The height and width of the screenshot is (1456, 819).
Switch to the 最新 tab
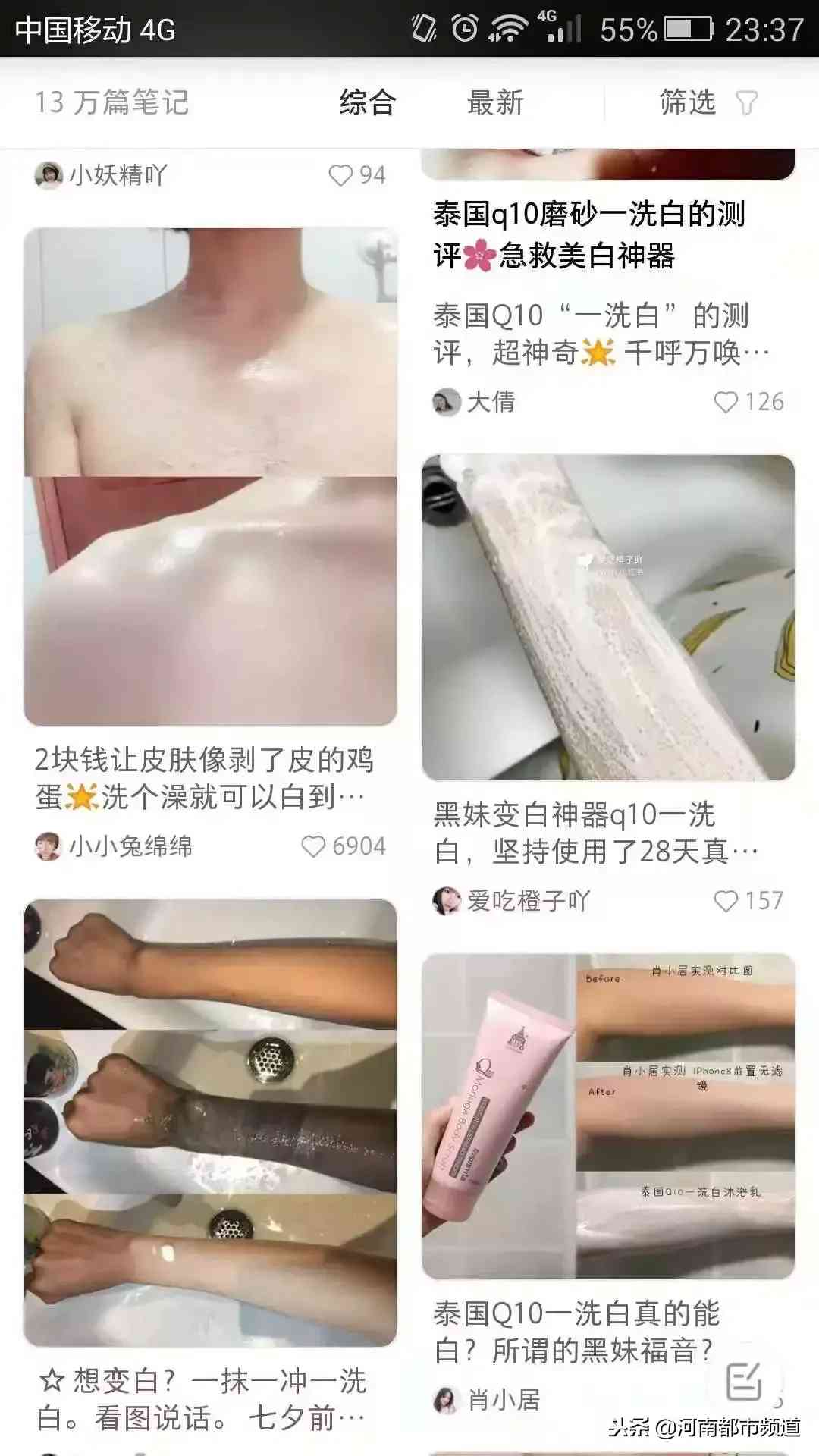(x=495, y=102)
